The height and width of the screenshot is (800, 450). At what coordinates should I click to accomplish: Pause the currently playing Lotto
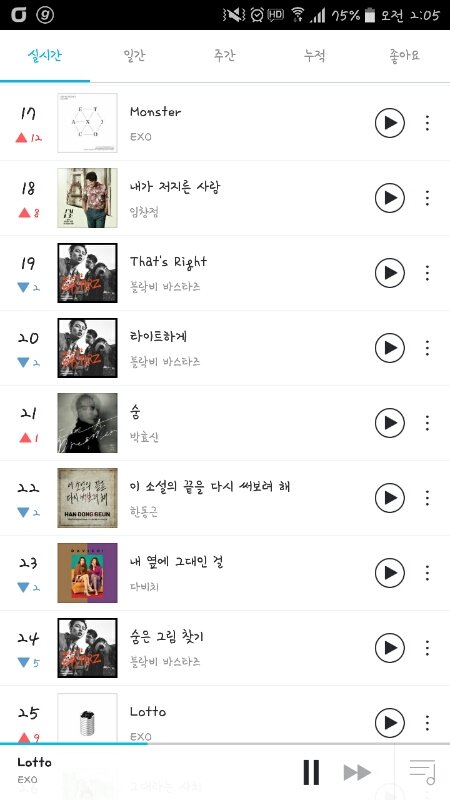point(311,772)
